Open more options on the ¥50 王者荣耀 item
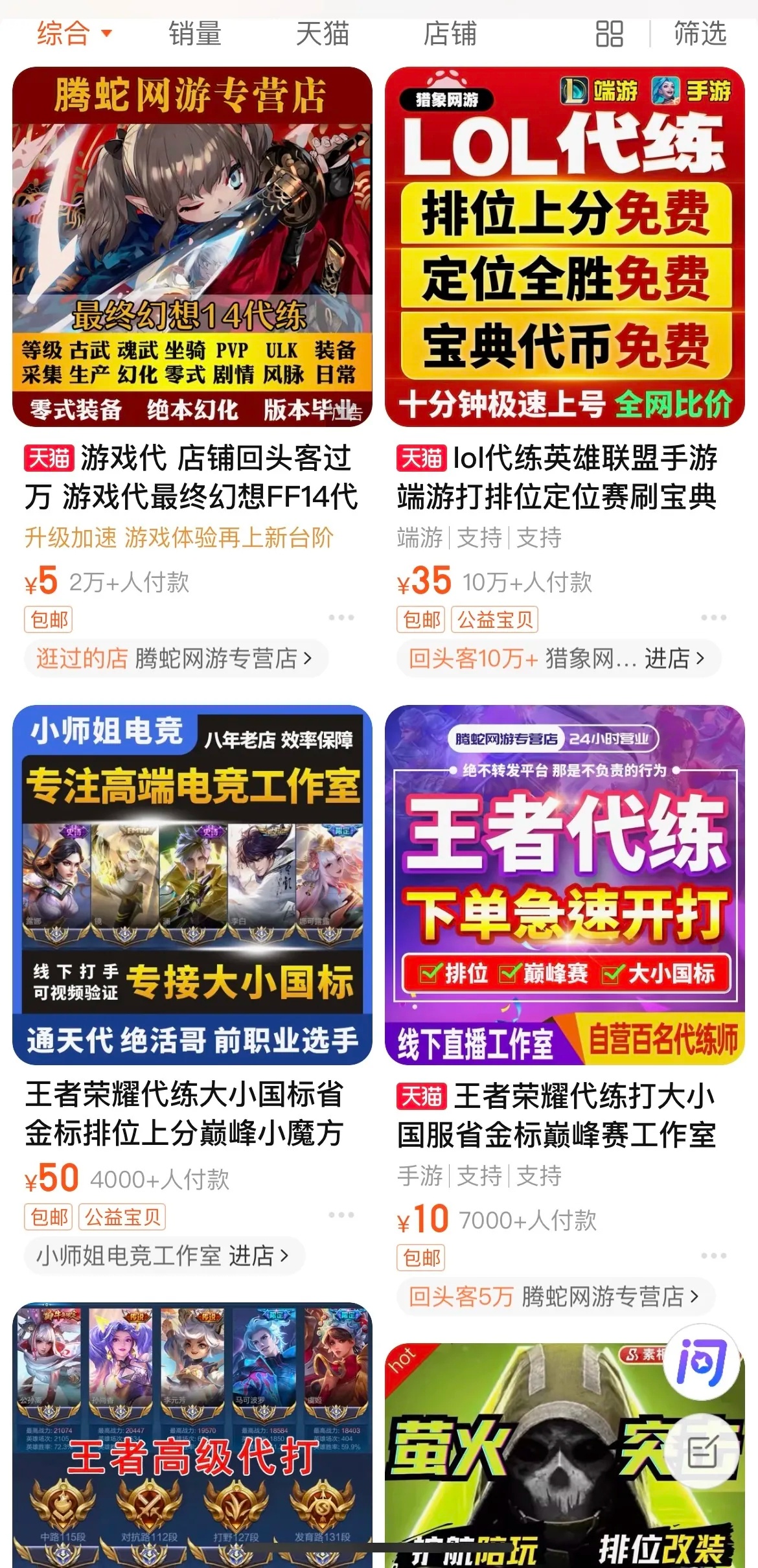The image size is (758, 1568). tap(341, 1215)
